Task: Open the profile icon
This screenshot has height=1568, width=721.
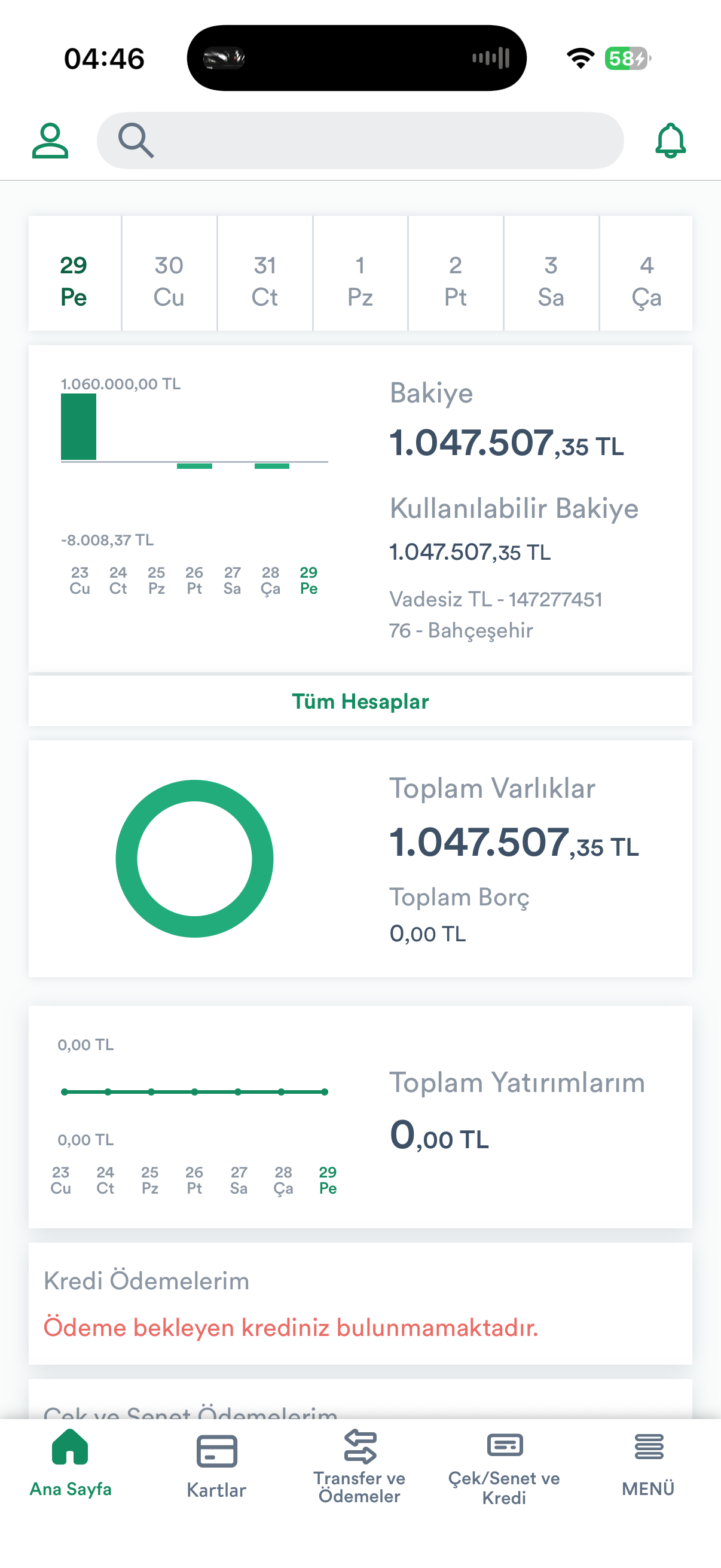Action: 50,141
